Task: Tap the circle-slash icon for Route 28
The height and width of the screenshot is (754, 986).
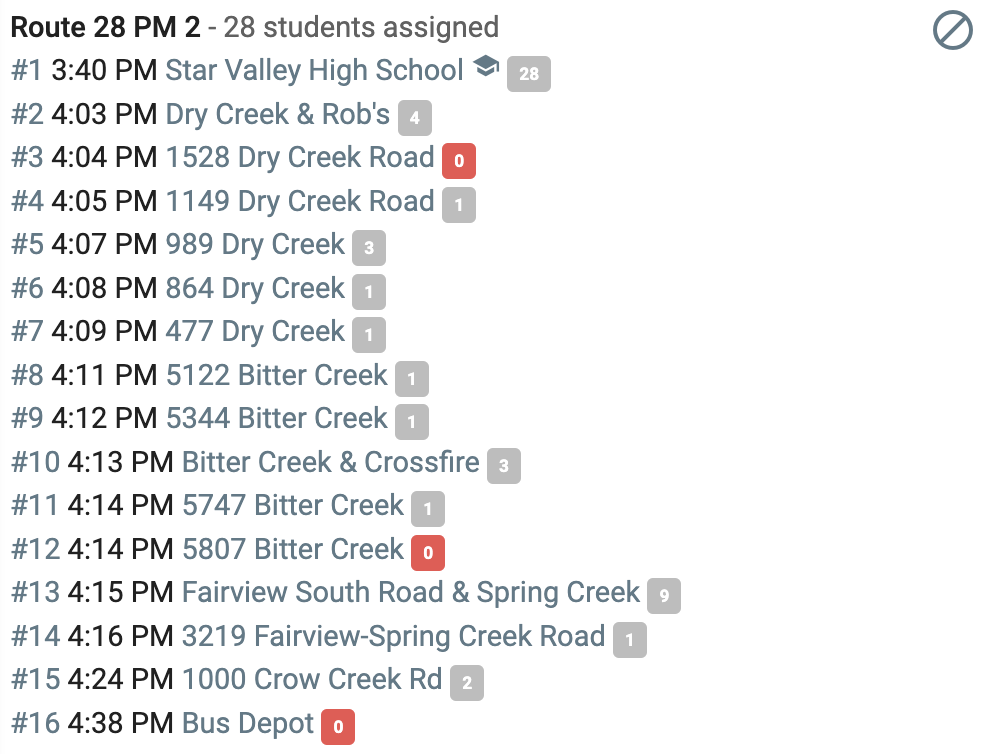Action: click(953, 30)
